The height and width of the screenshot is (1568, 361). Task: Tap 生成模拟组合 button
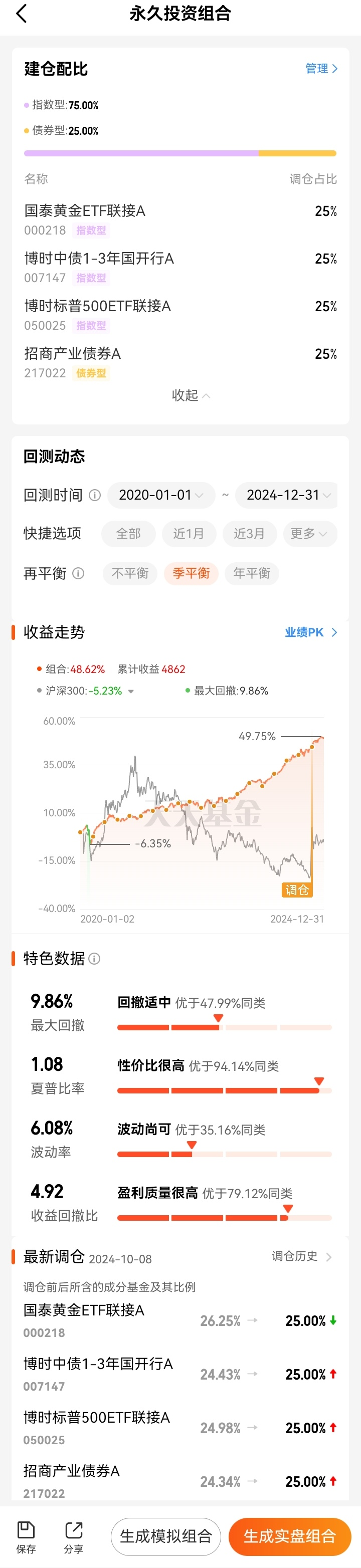tap(165, 1536)
